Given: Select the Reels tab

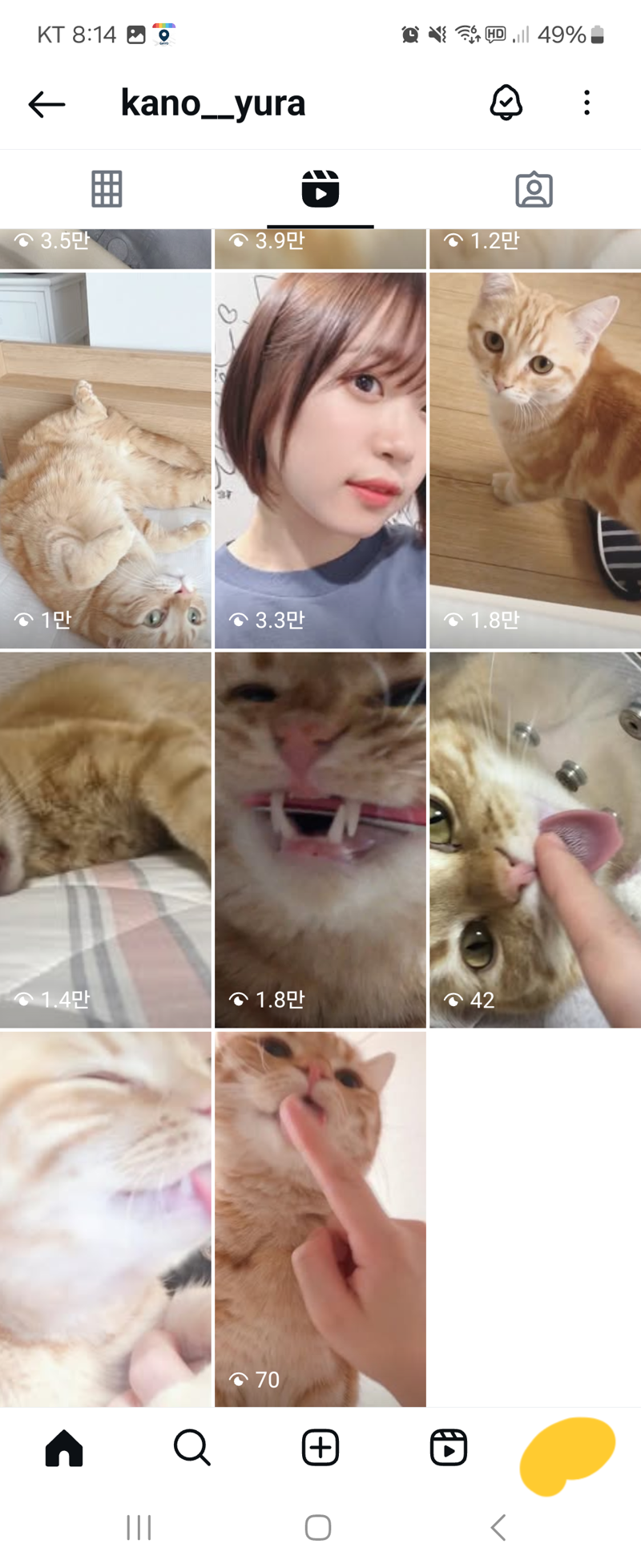Looking at the screenshot, I should point(320,189).
